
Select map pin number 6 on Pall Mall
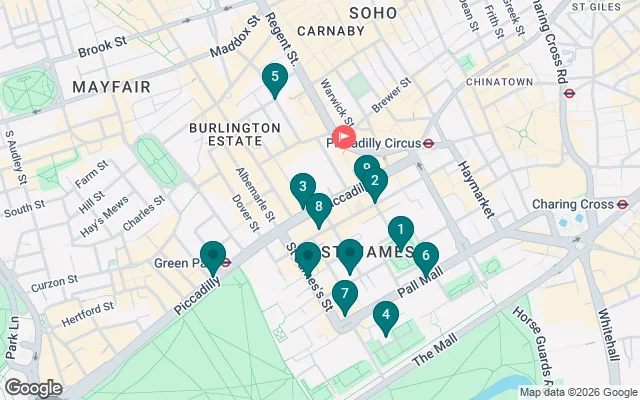(425, 256)
